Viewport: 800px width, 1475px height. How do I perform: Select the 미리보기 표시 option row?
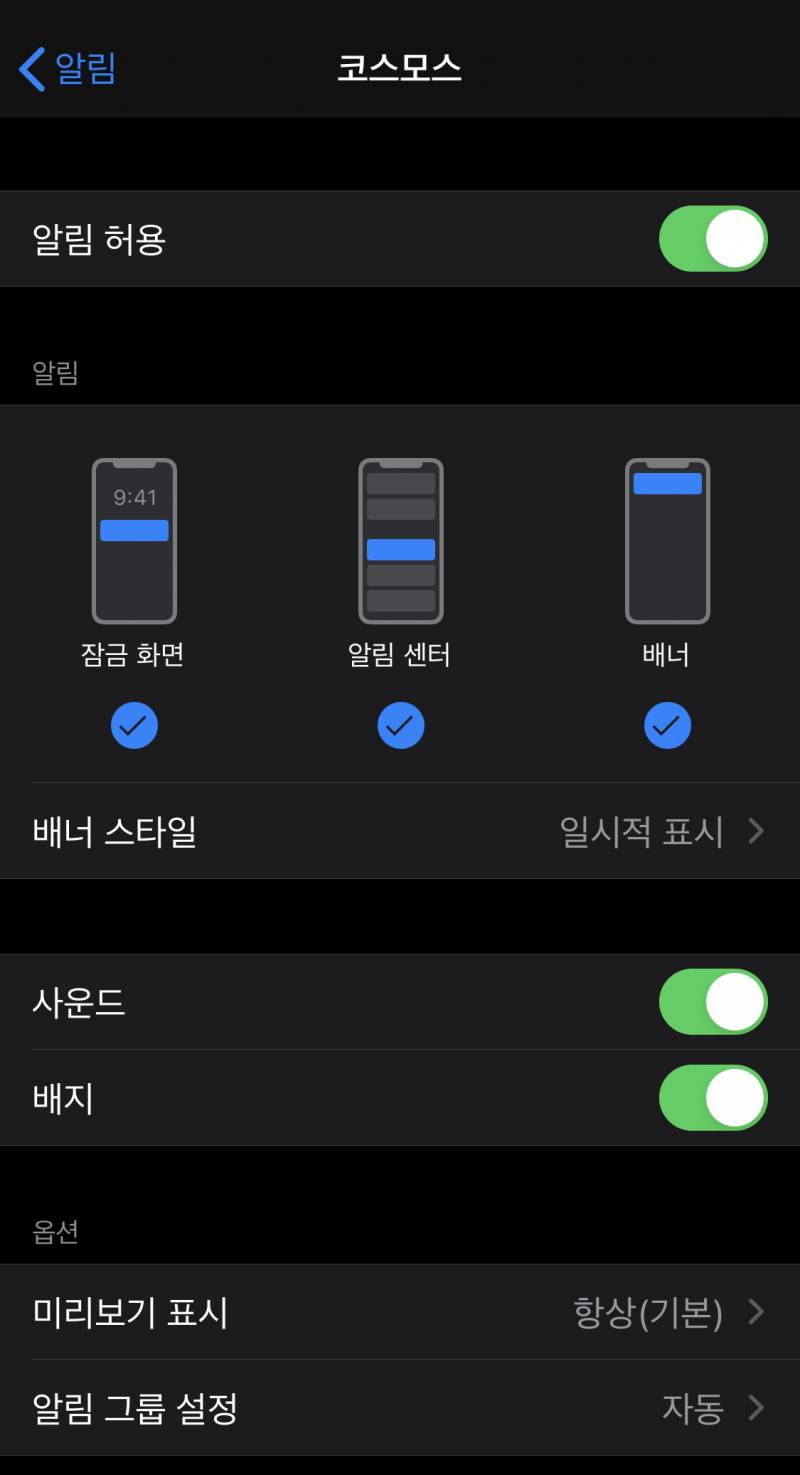pyautogui.click(x=400, y=1313)
